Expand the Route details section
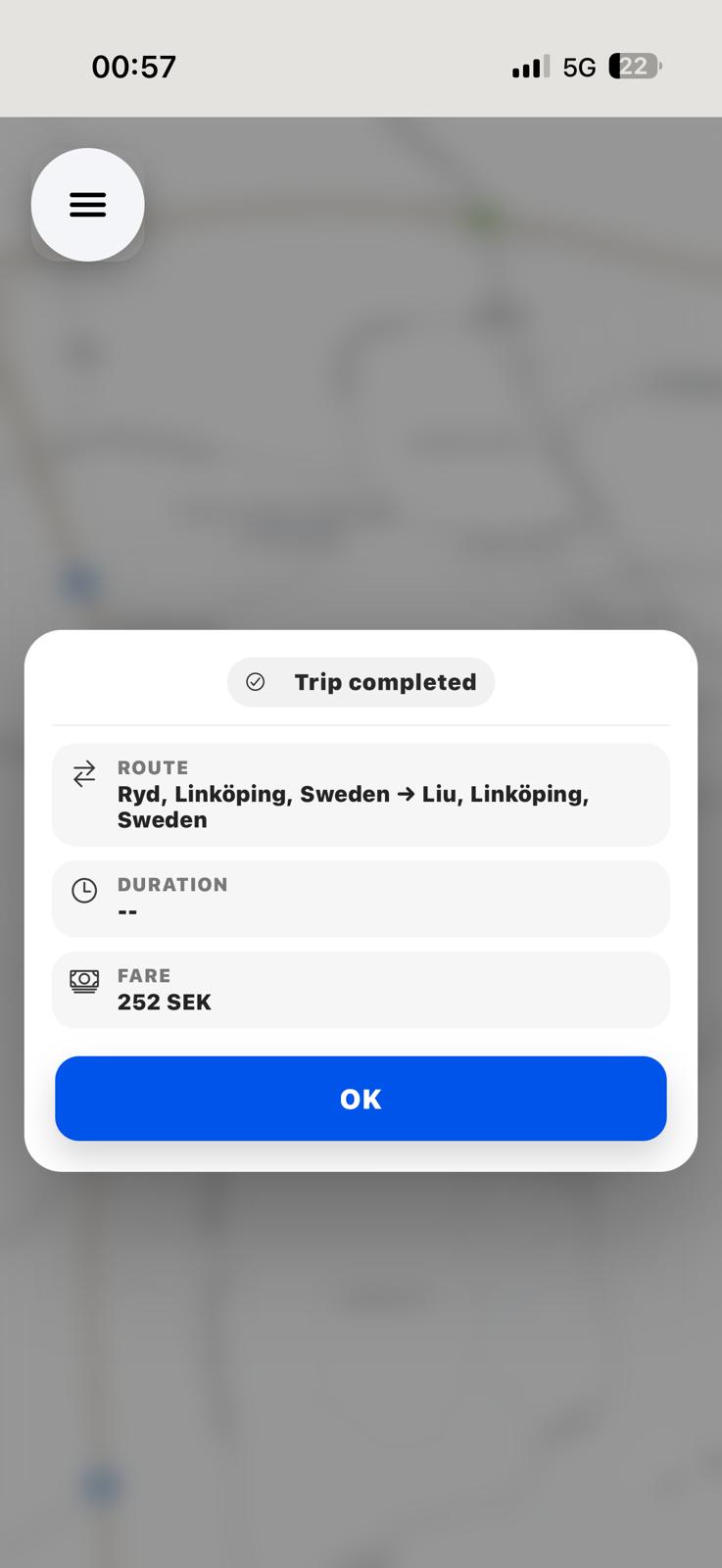Screen dimensions: 722x1568 pos(361,794)
